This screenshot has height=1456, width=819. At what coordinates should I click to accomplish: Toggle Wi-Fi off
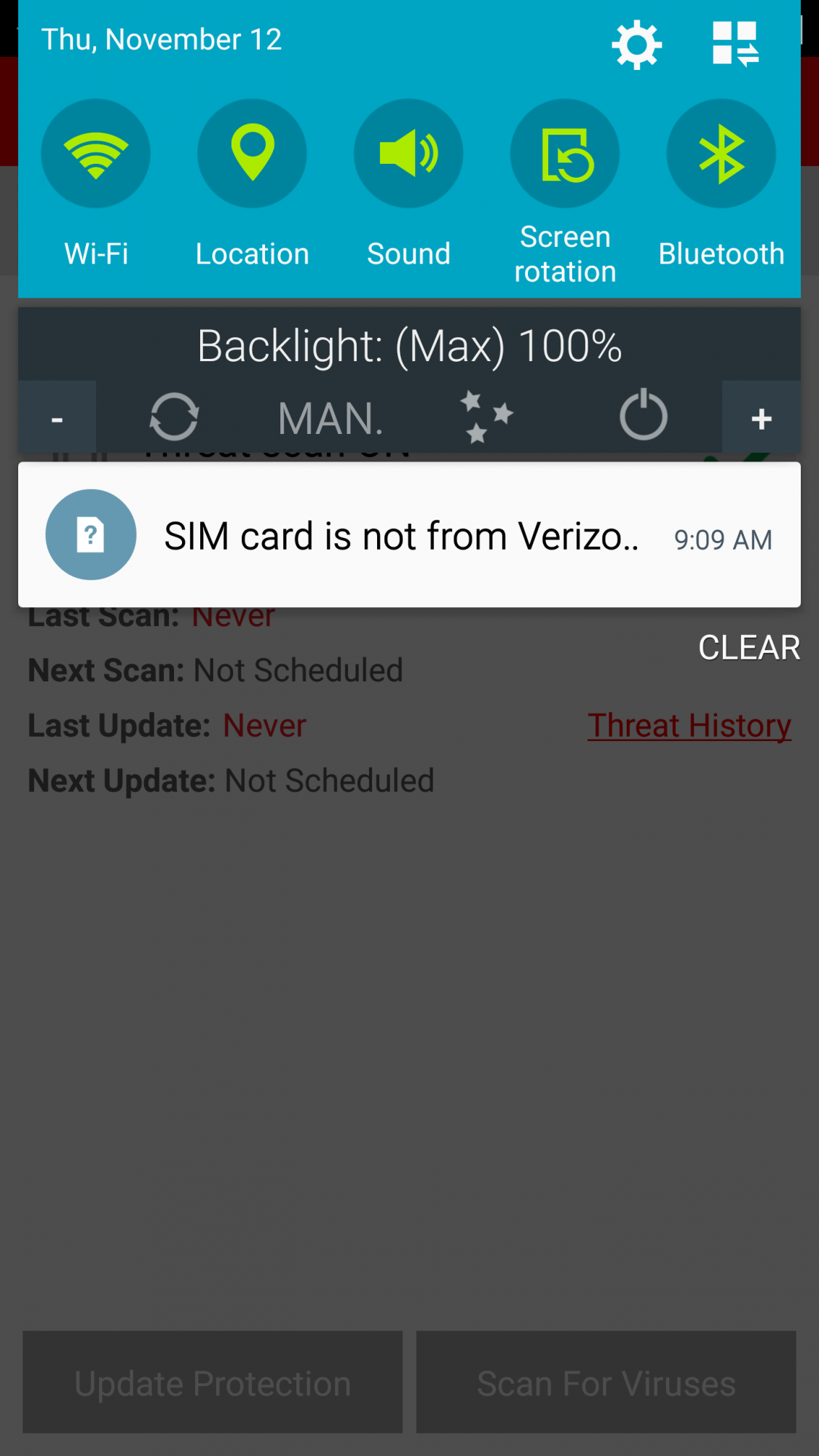pos(95,154)
